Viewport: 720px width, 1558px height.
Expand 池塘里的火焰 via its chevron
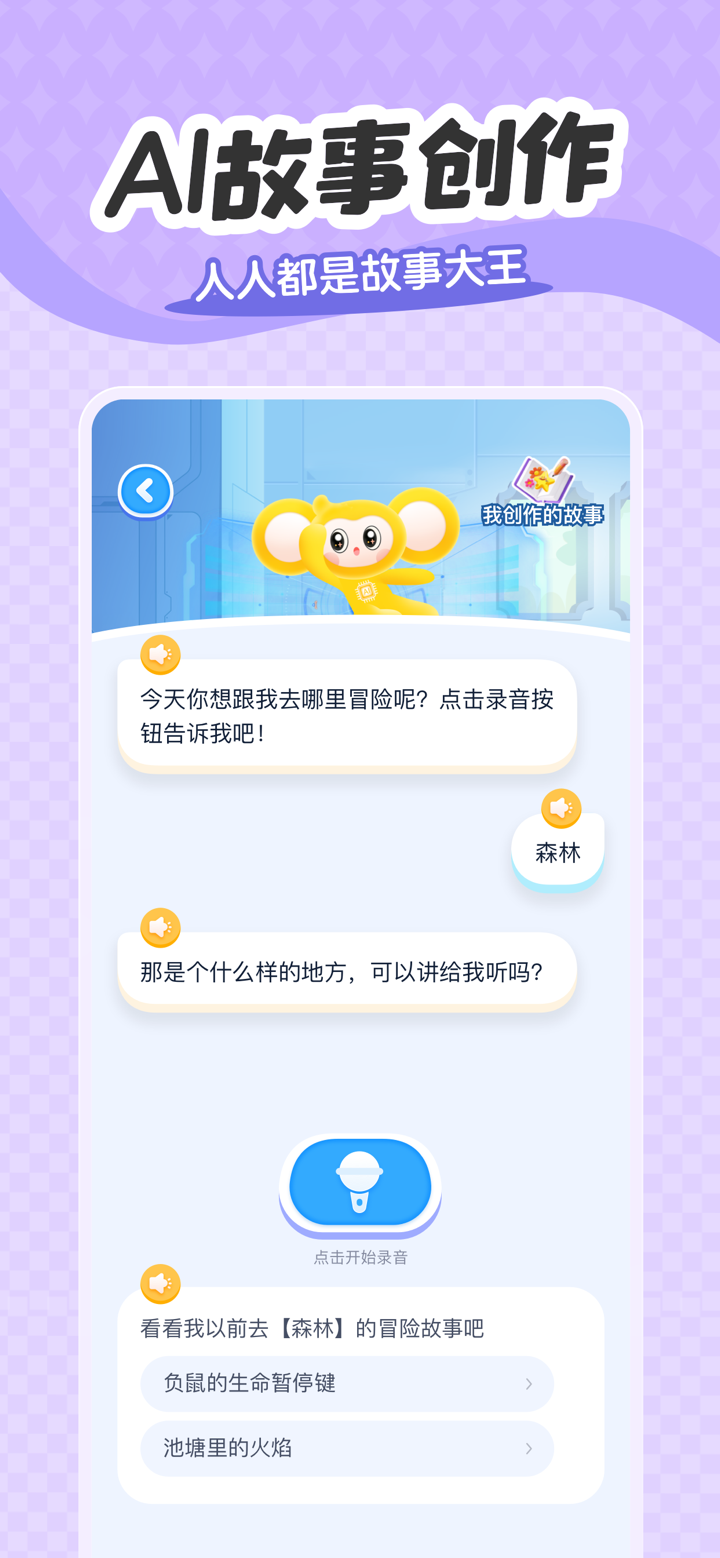[529, 1448]
